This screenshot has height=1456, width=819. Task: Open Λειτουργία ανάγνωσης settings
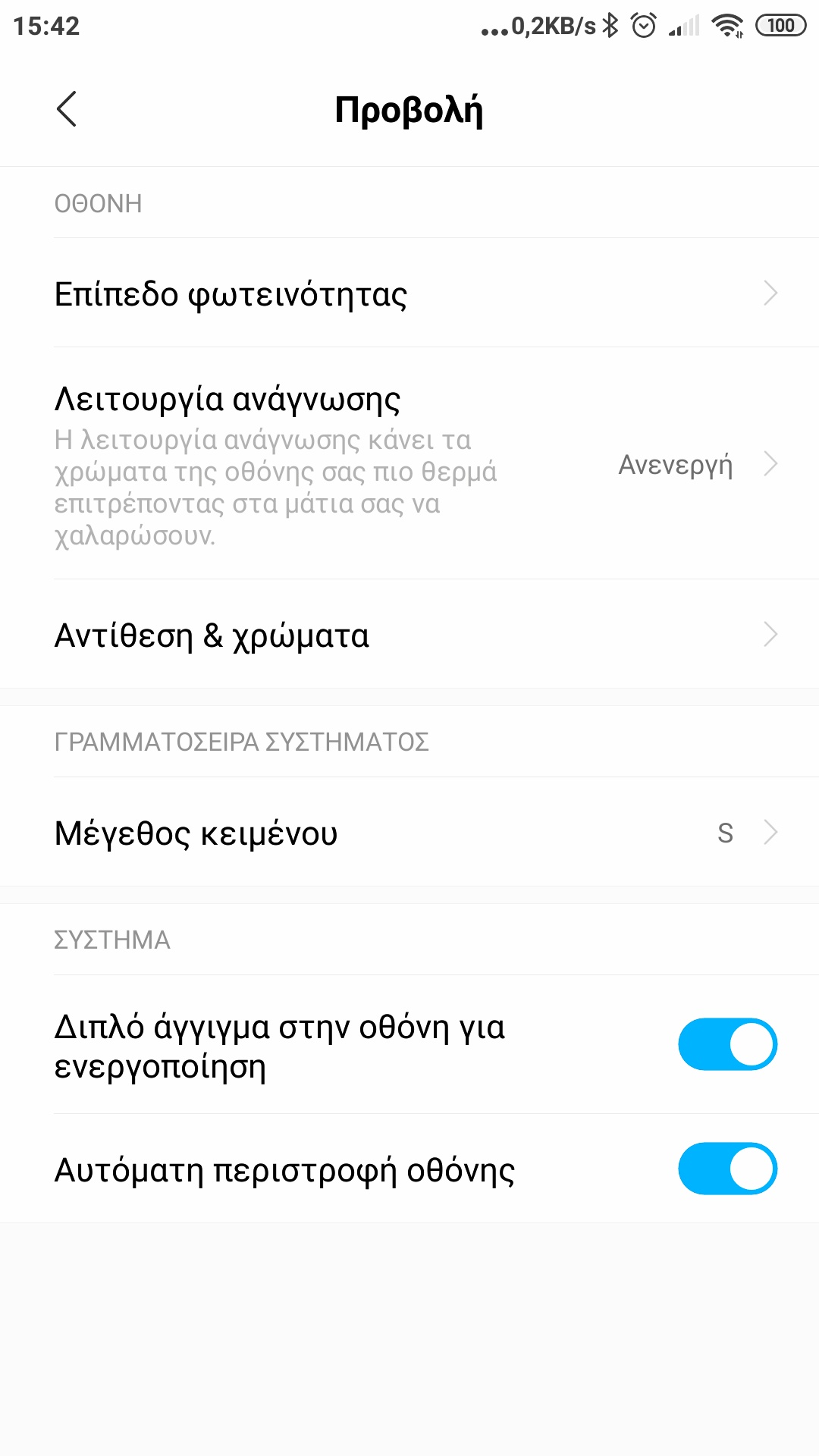pos(409,463)
